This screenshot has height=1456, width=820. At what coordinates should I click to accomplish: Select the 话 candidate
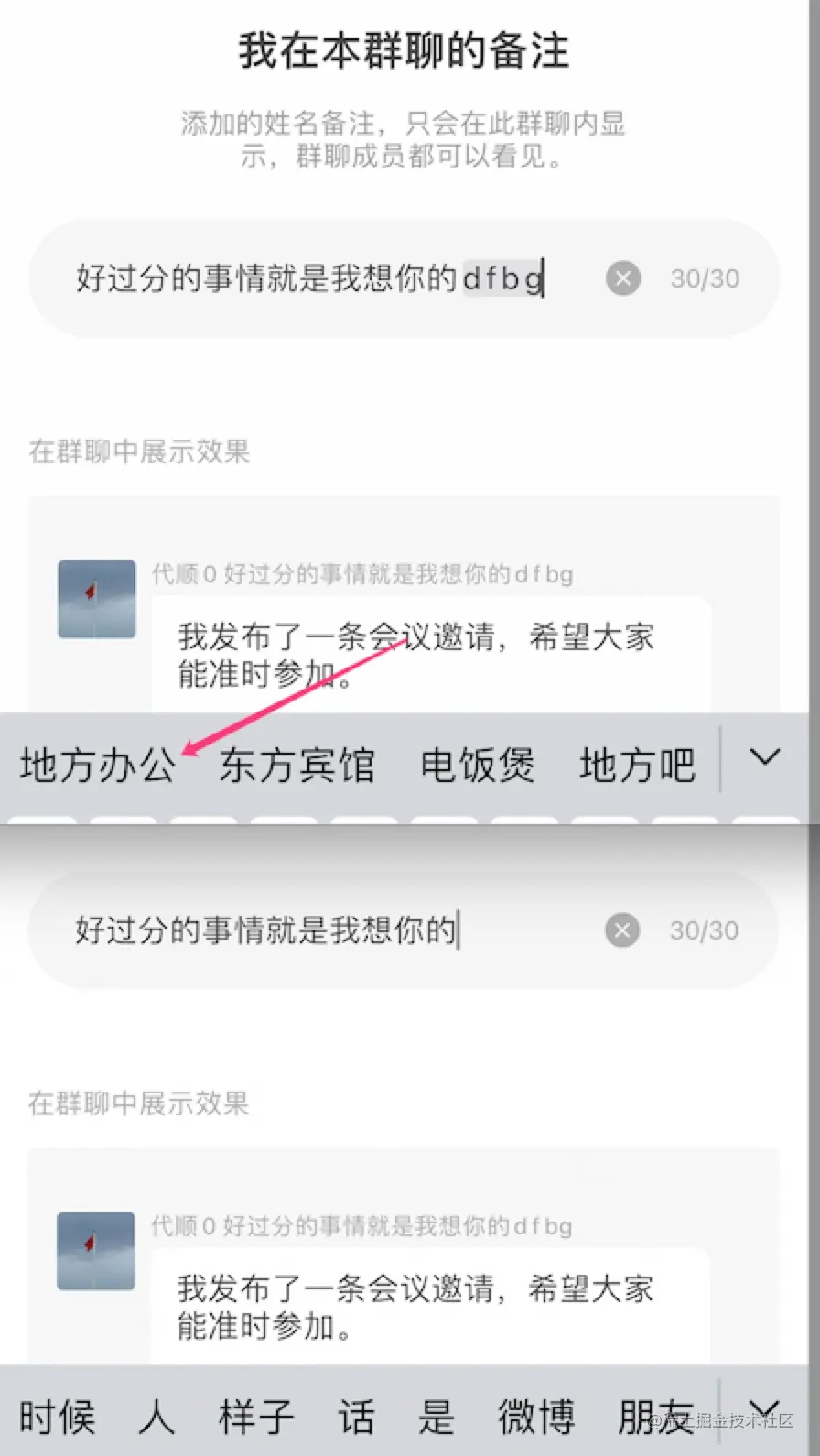point(356,1417)
